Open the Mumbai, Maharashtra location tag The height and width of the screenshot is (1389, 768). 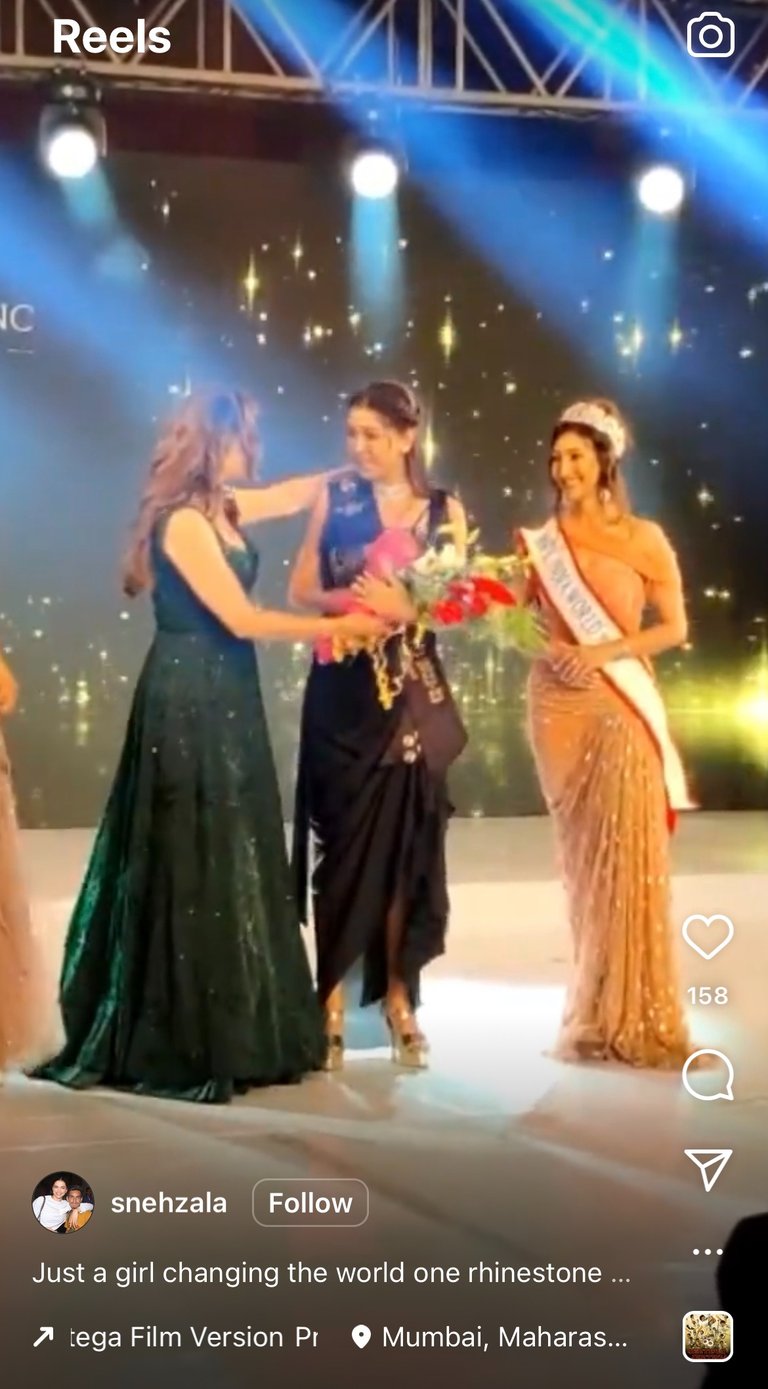pos(492,1337)
